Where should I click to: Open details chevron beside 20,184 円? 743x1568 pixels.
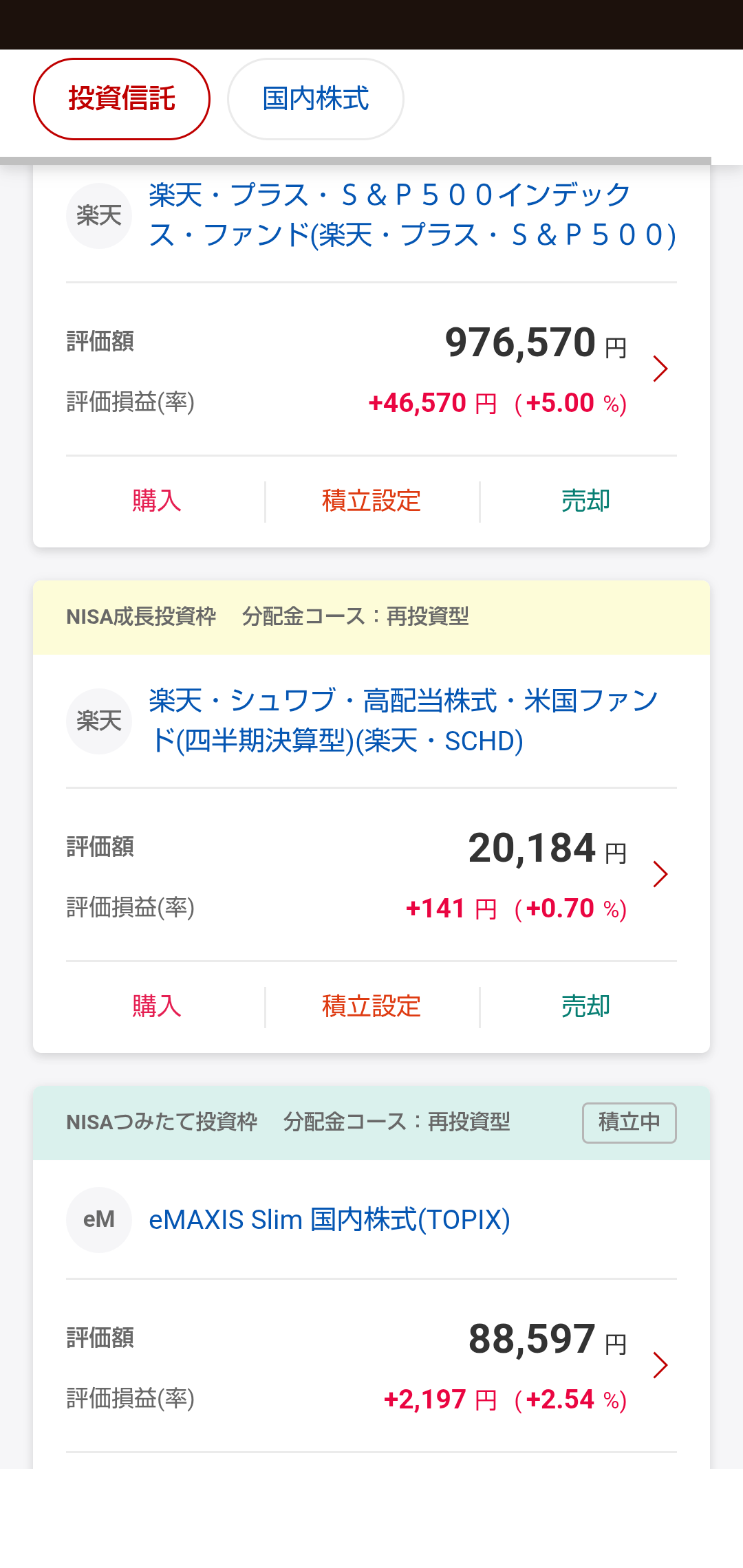[x=660, y=874]
